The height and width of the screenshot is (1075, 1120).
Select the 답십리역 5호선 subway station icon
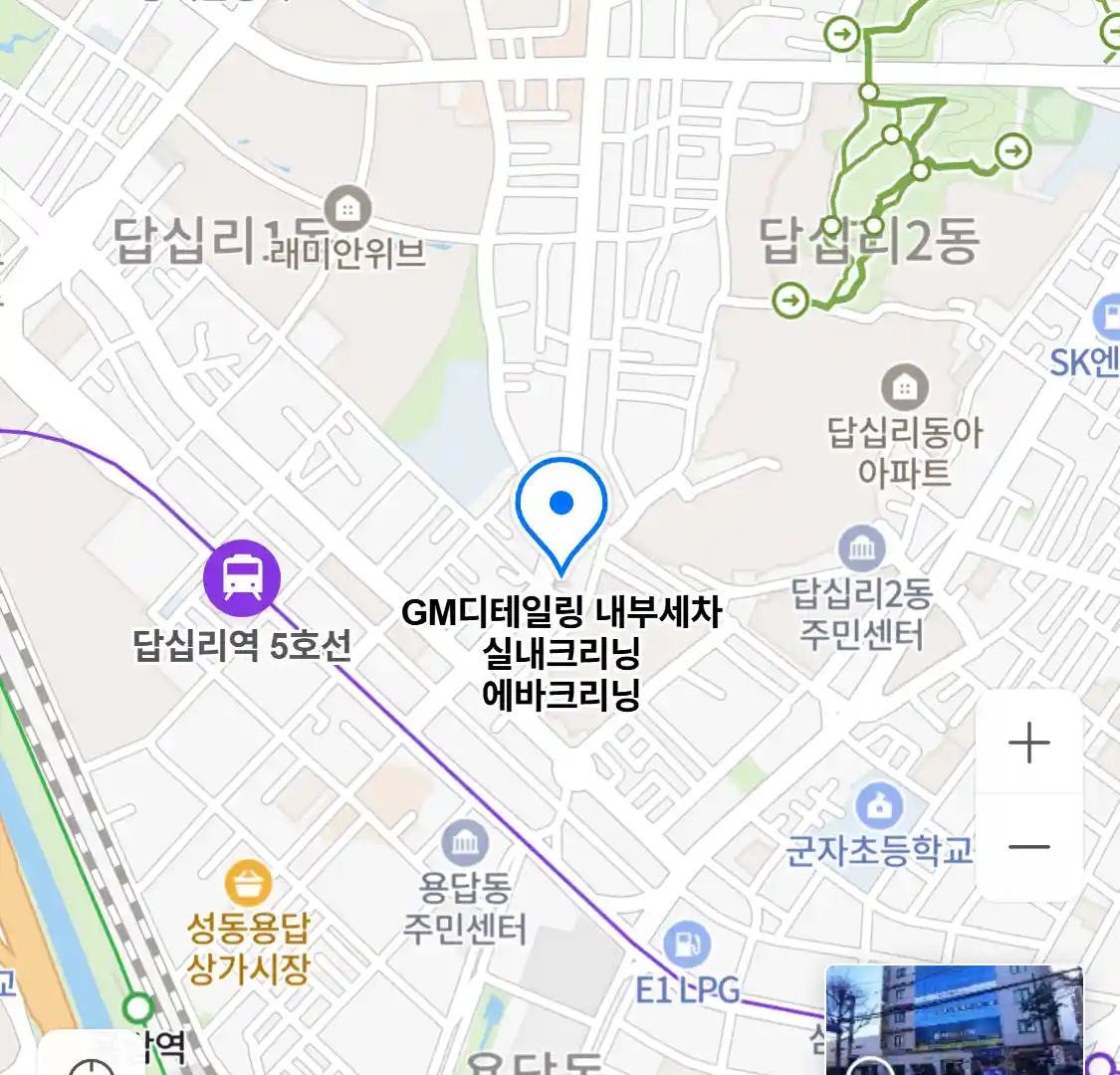pos(242,578)
